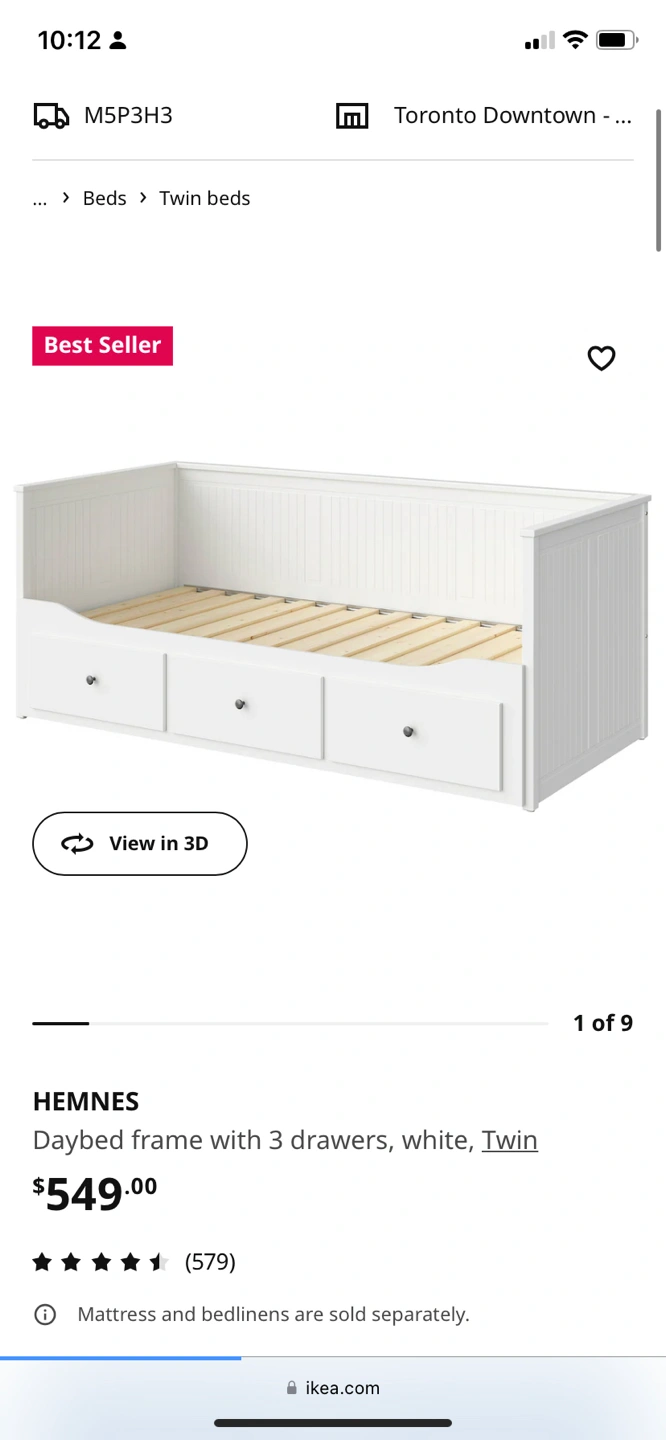
Task: View the daybed in 3D
Action: click(x=140, y=844)
